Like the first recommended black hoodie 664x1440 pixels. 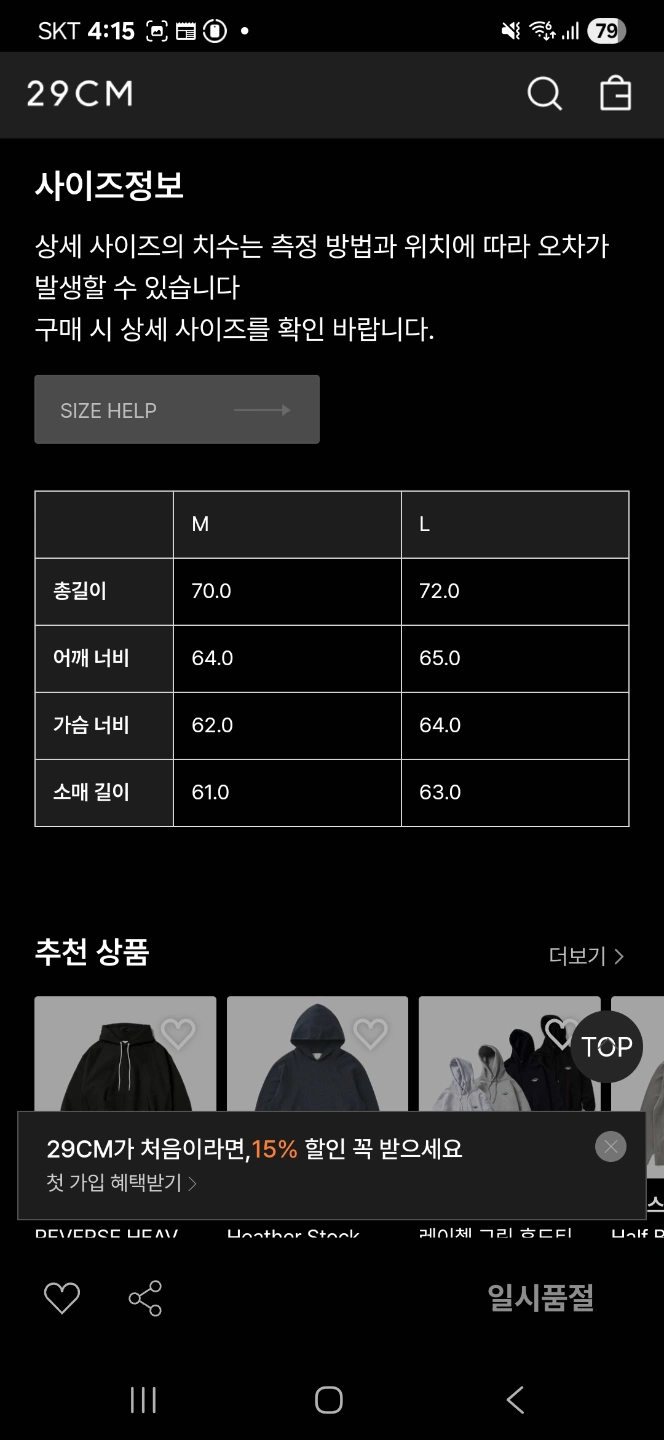tap(178, 1034)
